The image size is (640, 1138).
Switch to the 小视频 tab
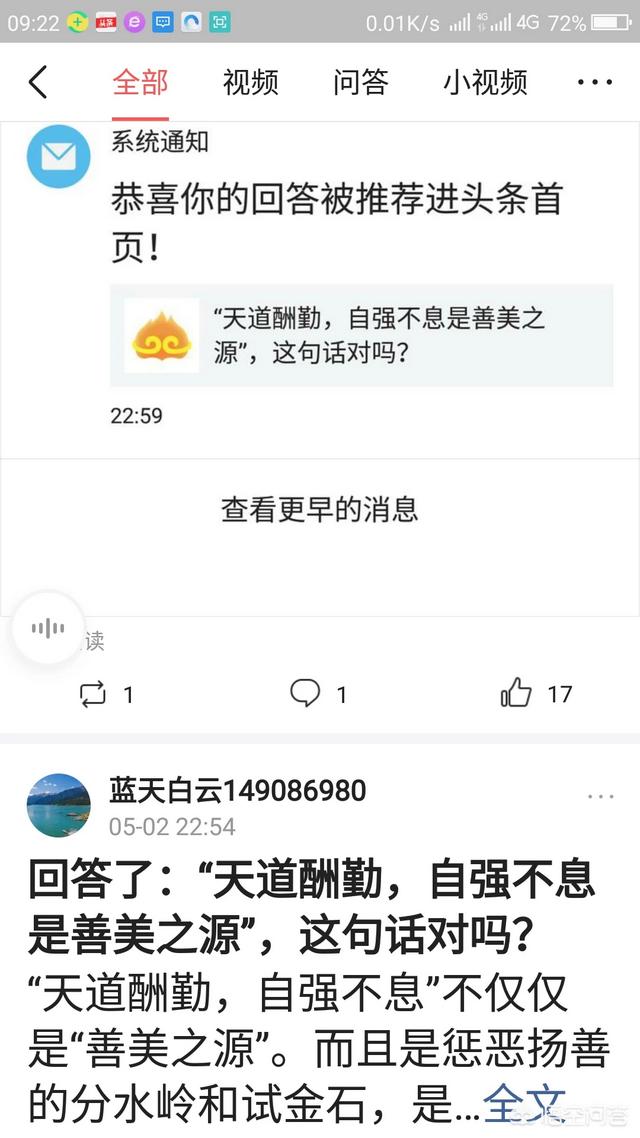(x=485, y=83)
